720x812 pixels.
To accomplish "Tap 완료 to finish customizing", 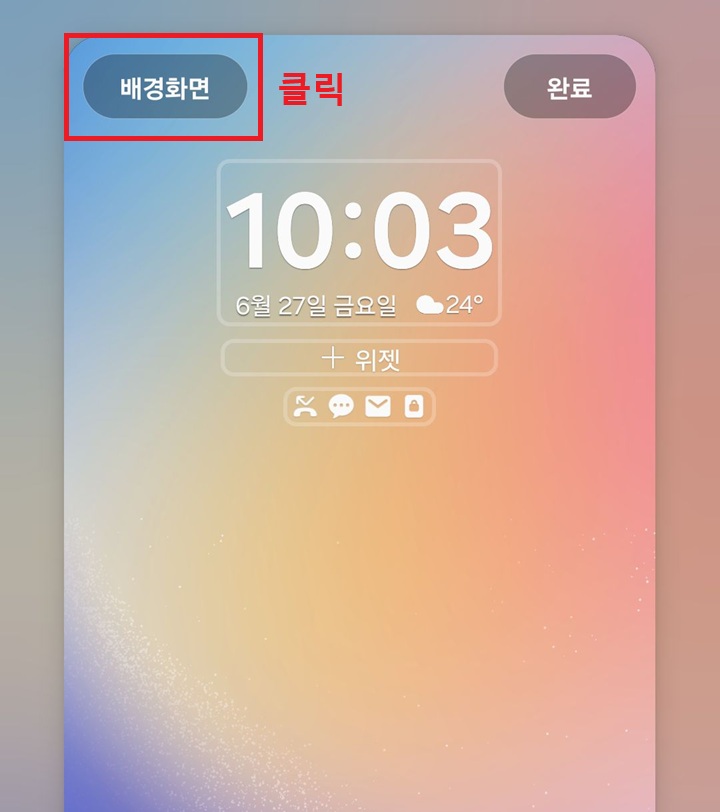I will 571,87.
